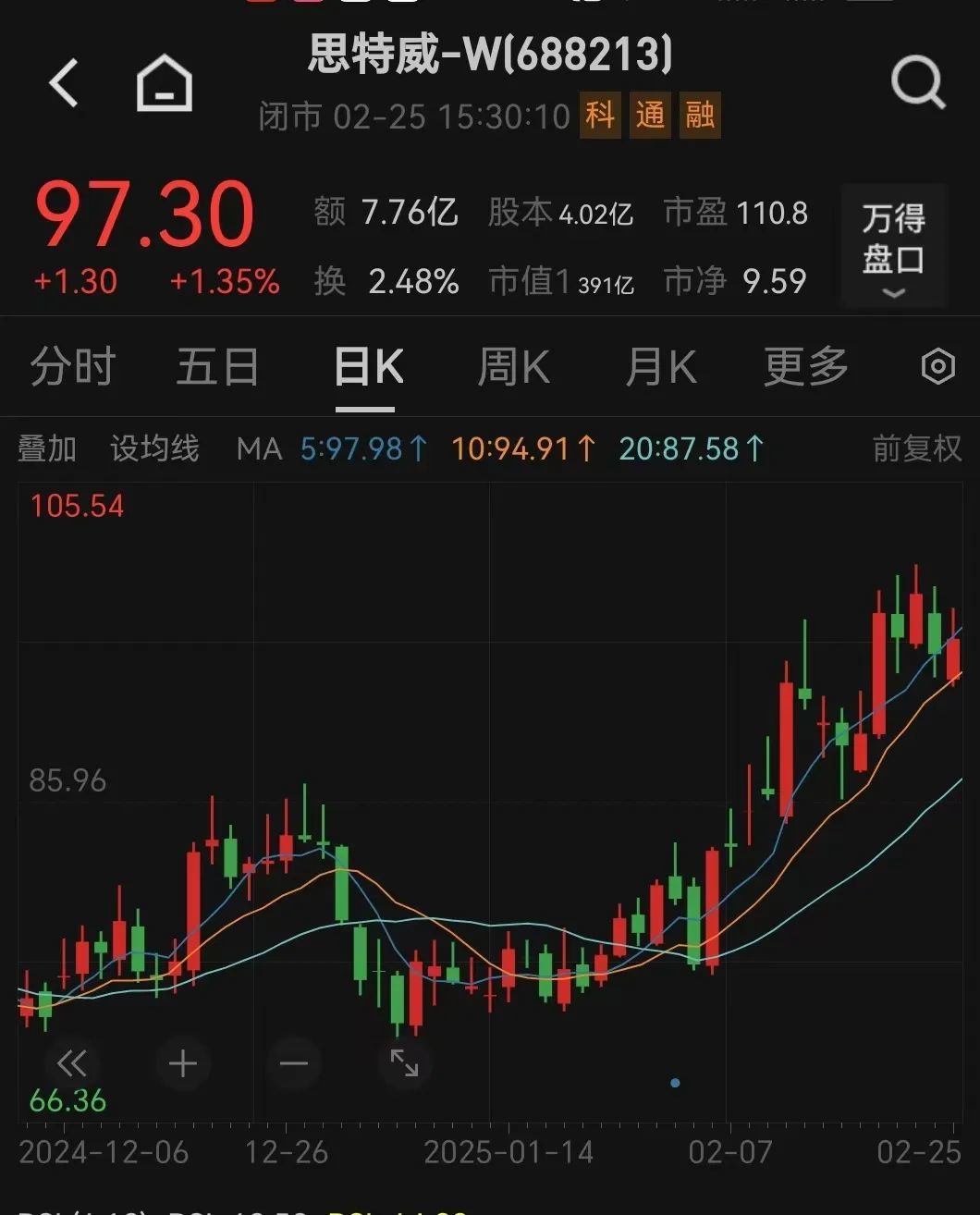980x1215 pixels.
Task: Tap 叠加 to overlay another stock
Action: pyautogui.click(x=47, y=449)
